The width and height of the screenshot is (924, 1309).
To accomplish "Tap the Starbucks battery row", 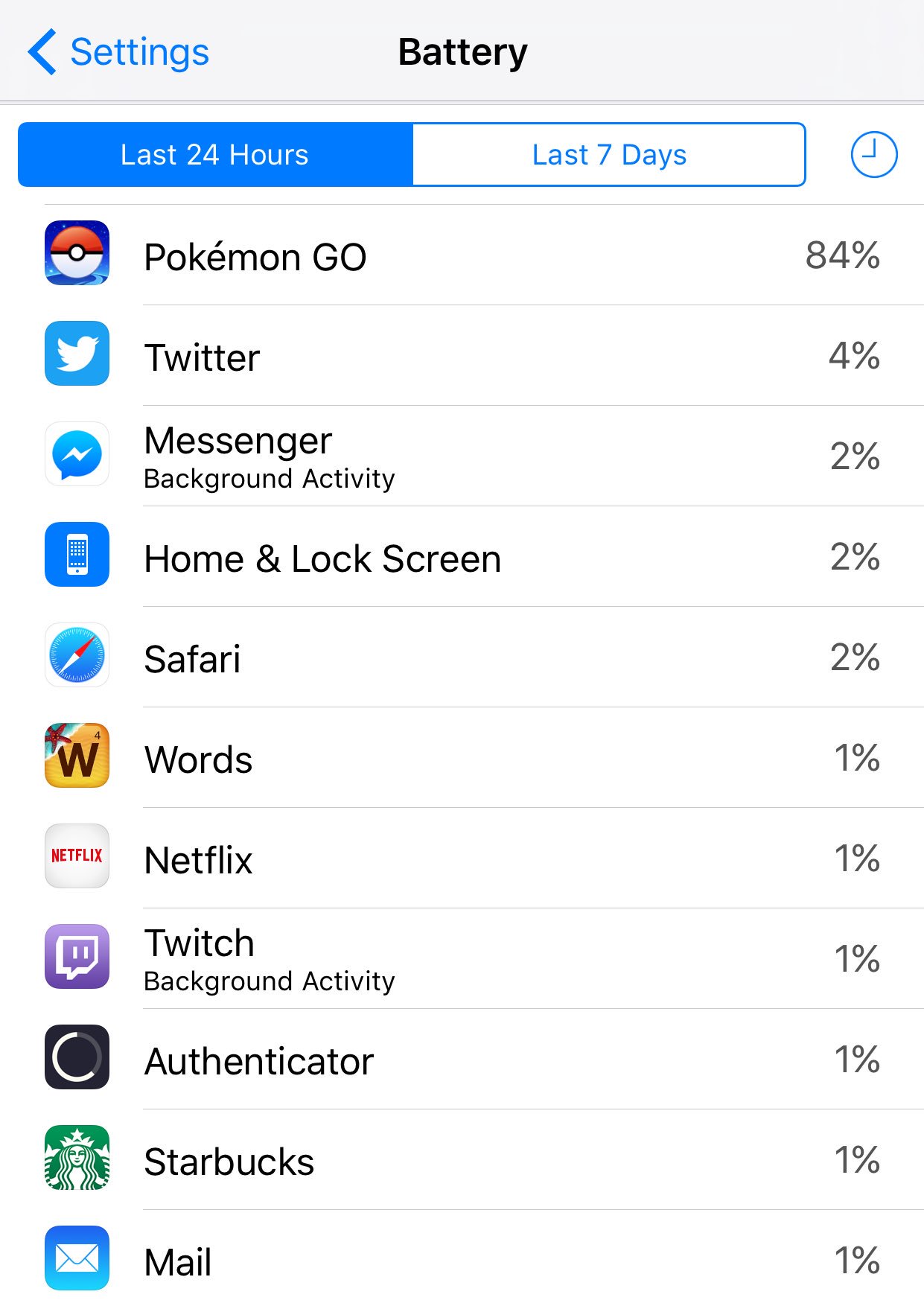I will click(x=462, y=1161).
